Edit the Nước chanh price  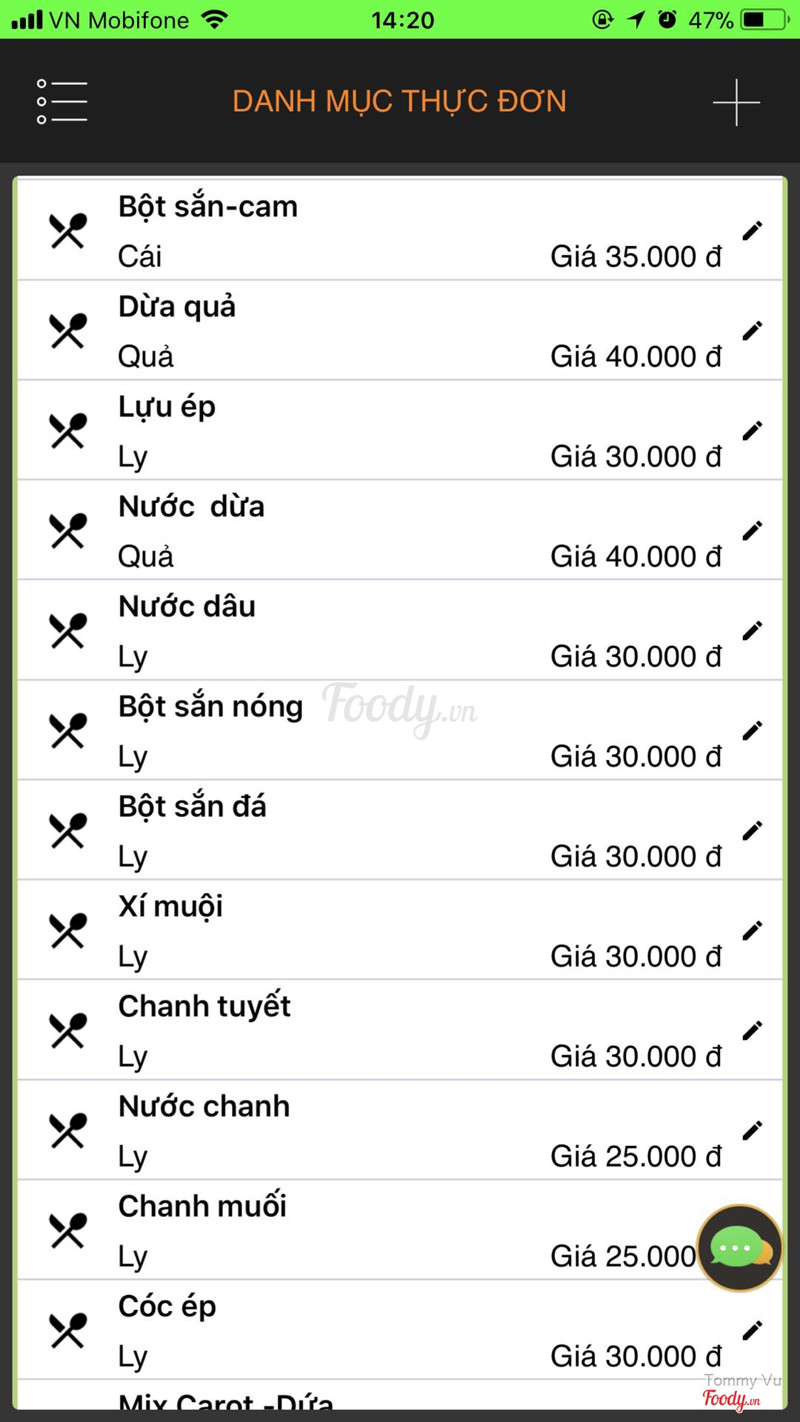(x=752, y=1131)
